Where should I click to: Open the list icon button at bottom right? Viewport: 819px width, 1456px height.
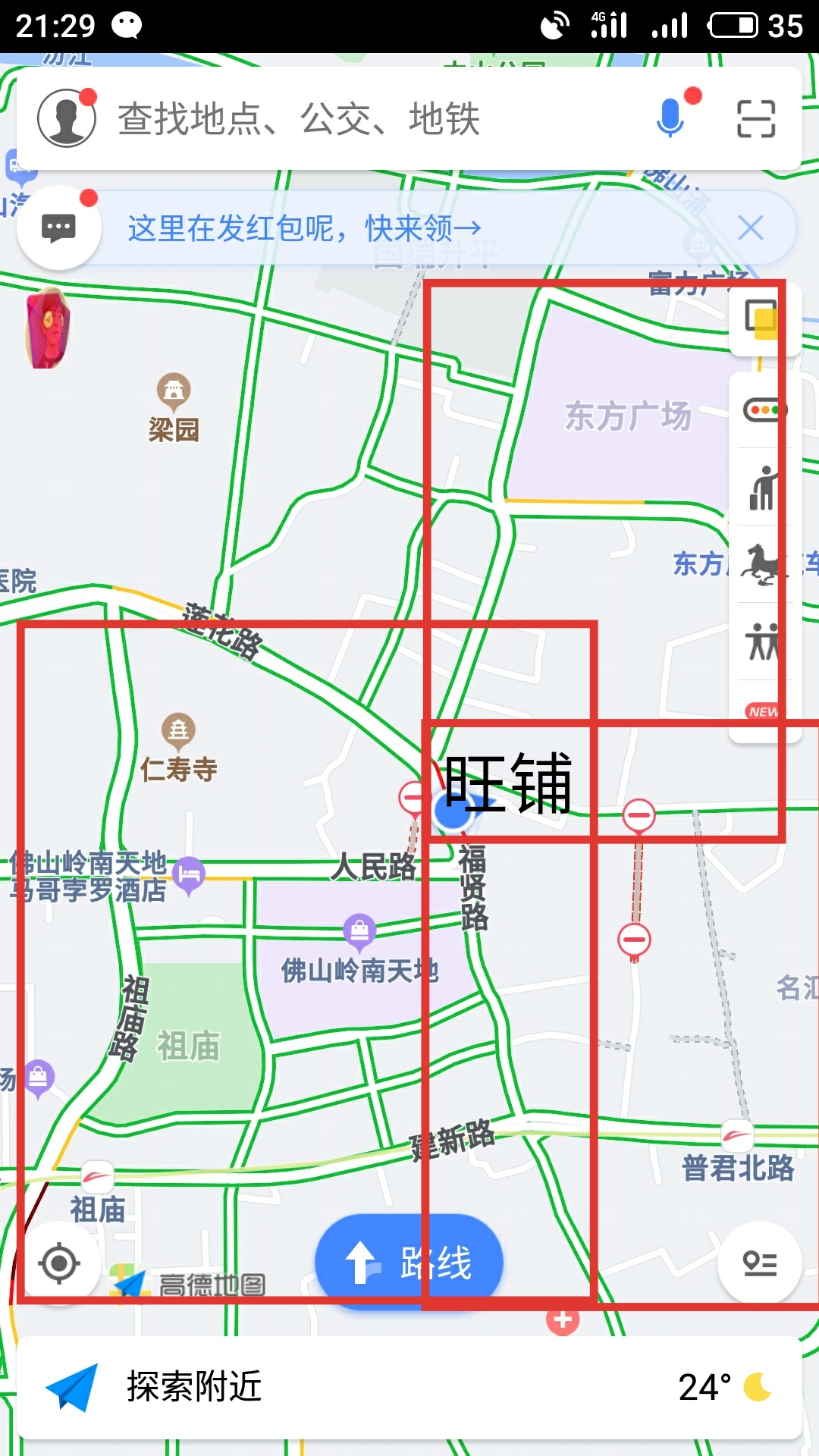(759, 1263)
